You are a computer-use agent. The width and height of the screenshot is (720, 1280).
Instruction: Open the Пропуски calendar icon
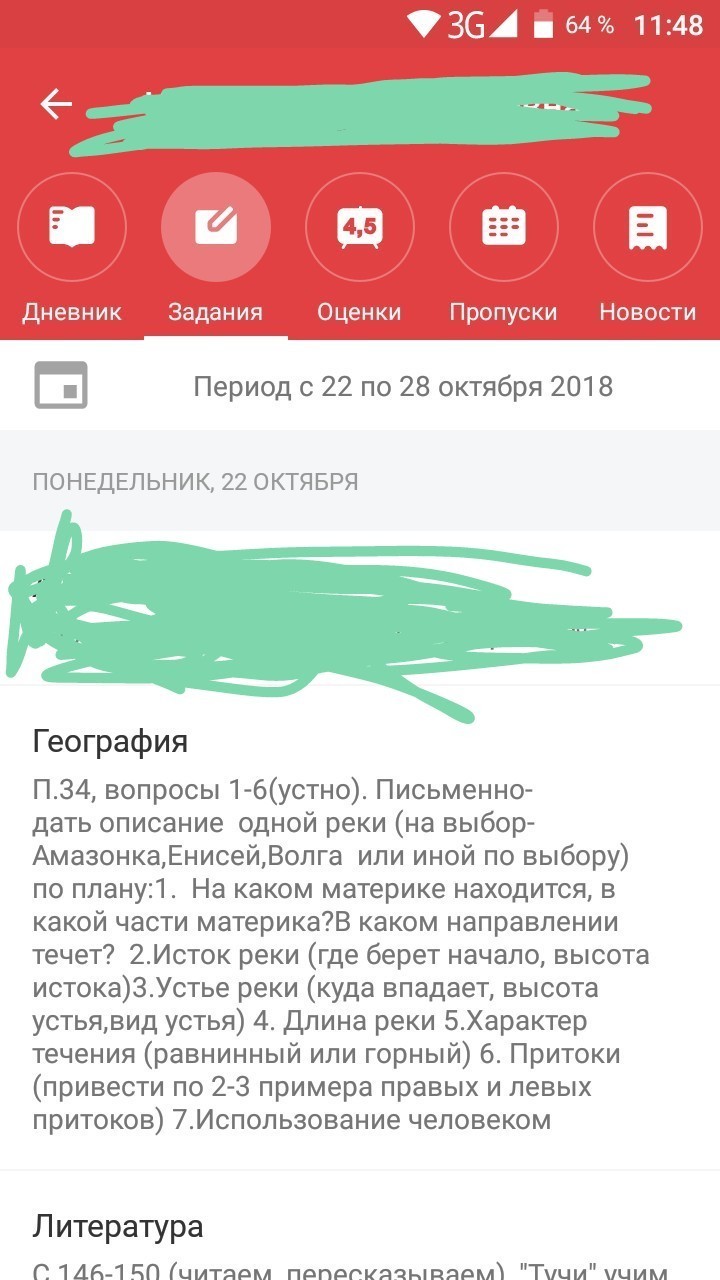coord(504,226)
